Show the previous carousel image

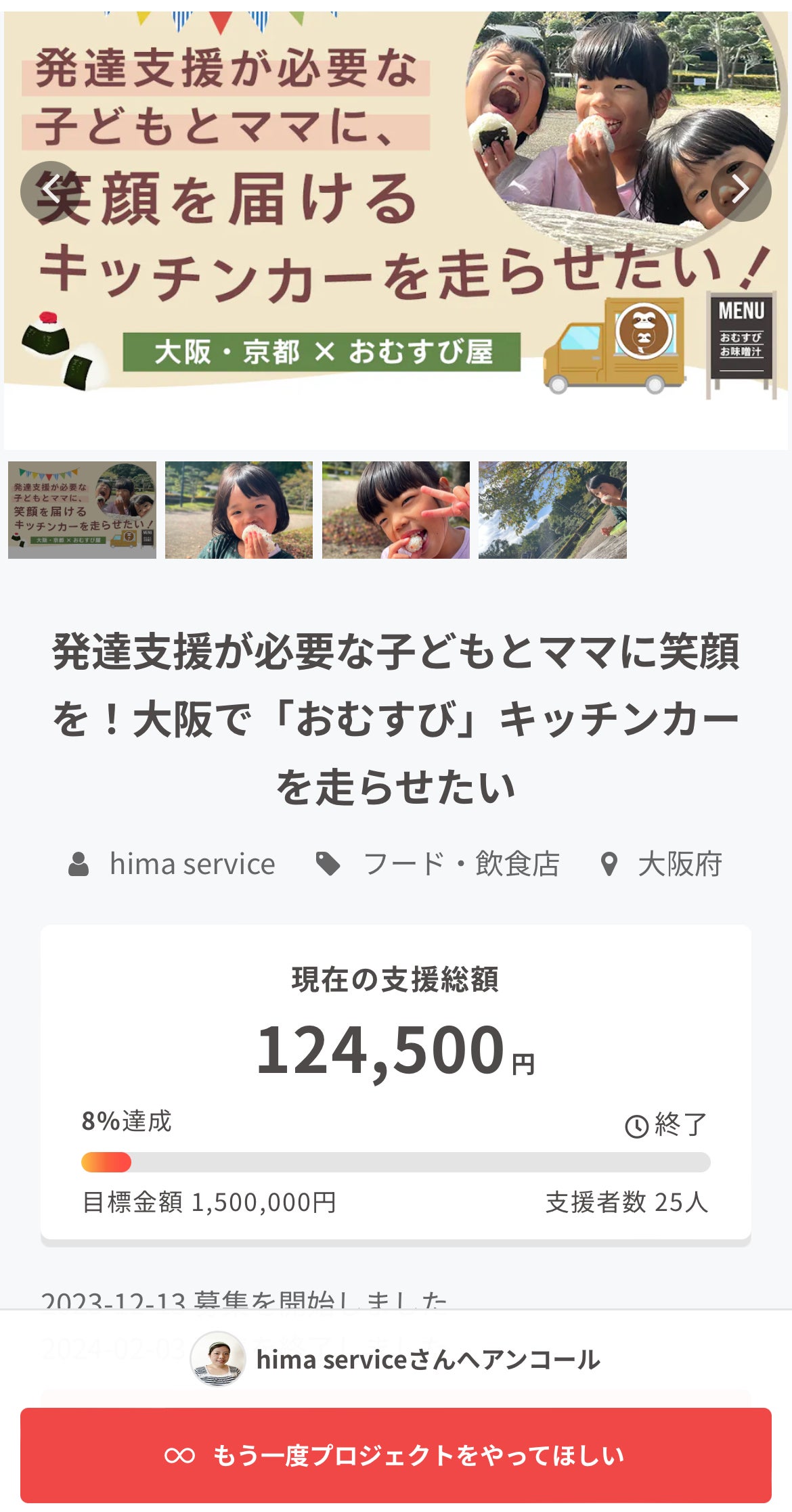[51, 191]
